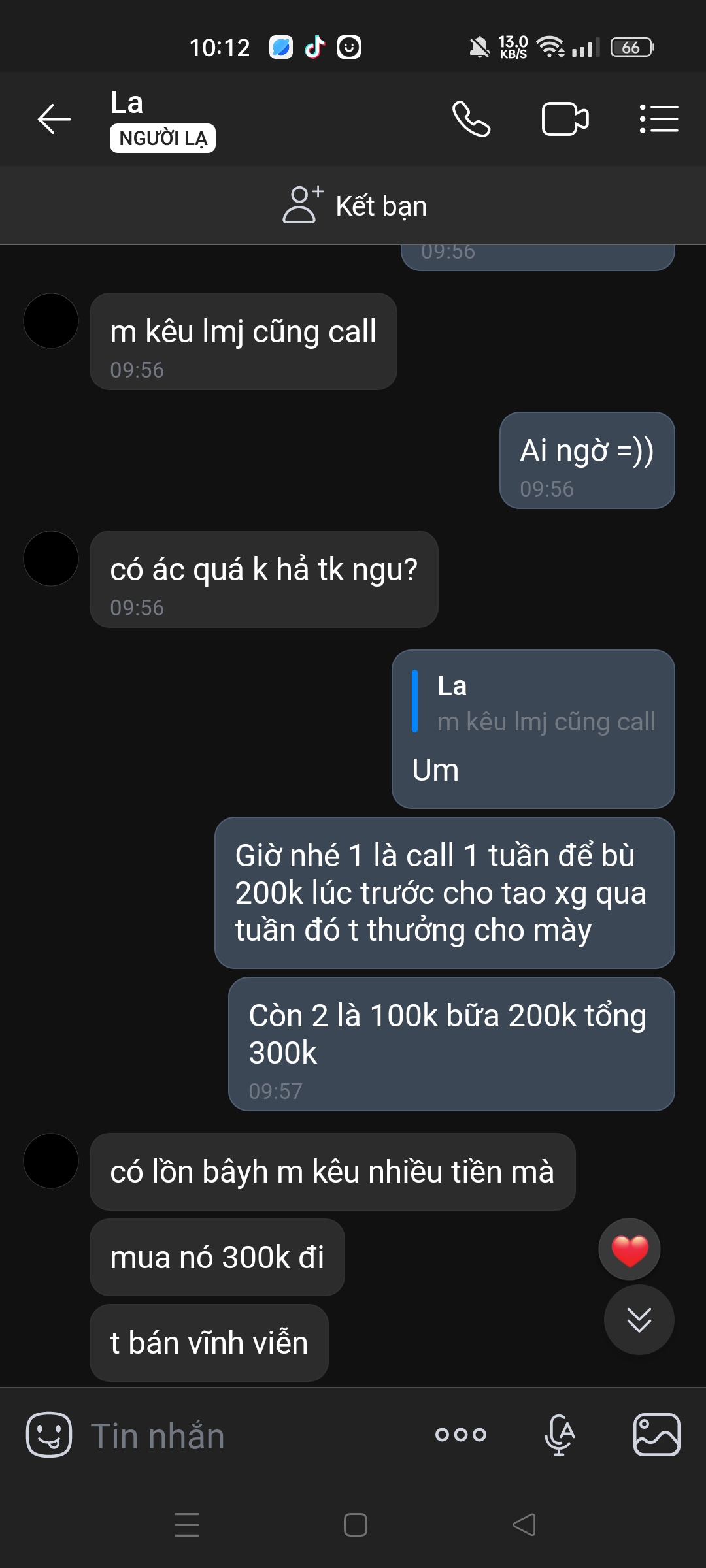Image resolution: width=706 pixels, height=1568 pixels.
Task: Open La's avatar beside 'm kêu lmj cũng call'
Action: 51,321
